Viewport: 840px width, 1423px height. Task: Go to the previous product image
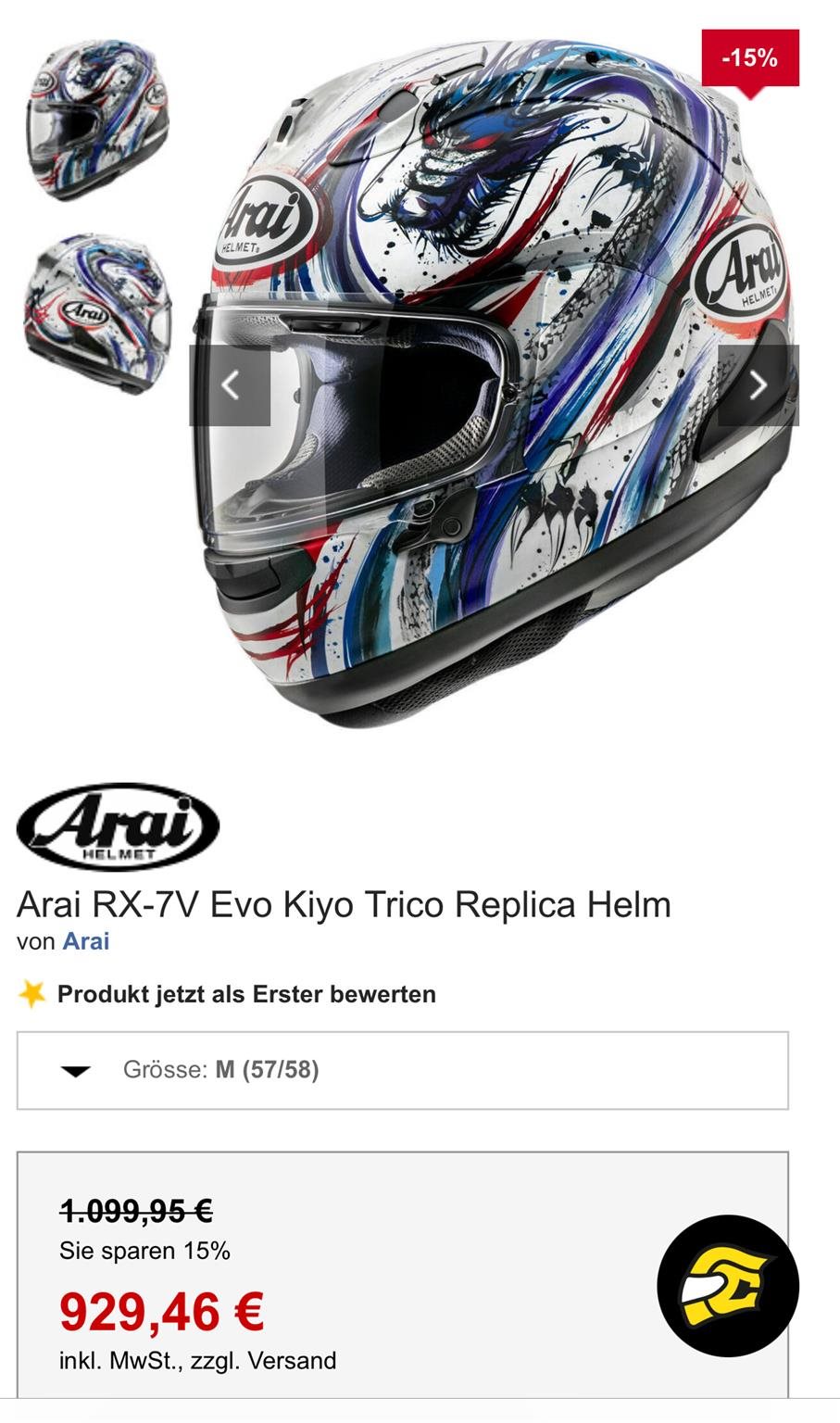(x=230, y=385)
